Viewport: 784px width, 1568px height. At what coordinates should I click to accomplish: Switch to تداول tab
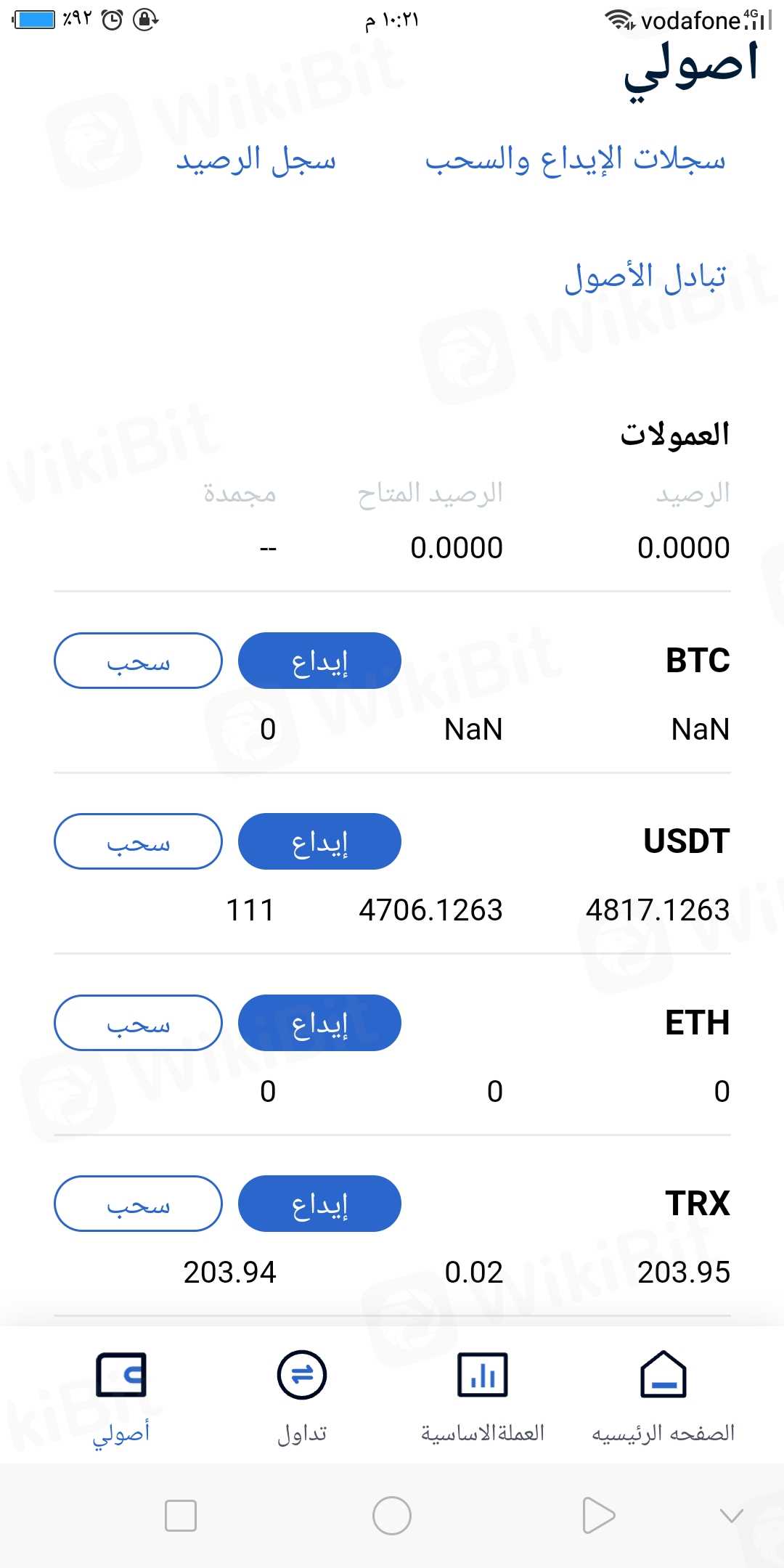pyautogui.click(x=302, y=1395)
